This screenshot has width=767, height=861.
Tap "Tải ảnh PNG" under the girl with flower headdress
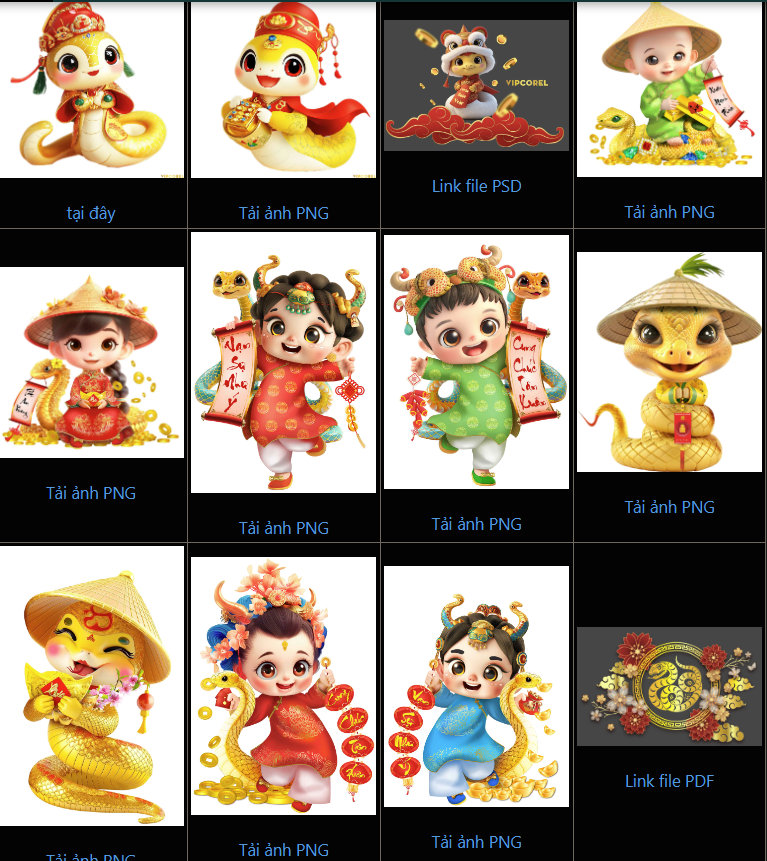pyautogui.click(x=283, y=849)
